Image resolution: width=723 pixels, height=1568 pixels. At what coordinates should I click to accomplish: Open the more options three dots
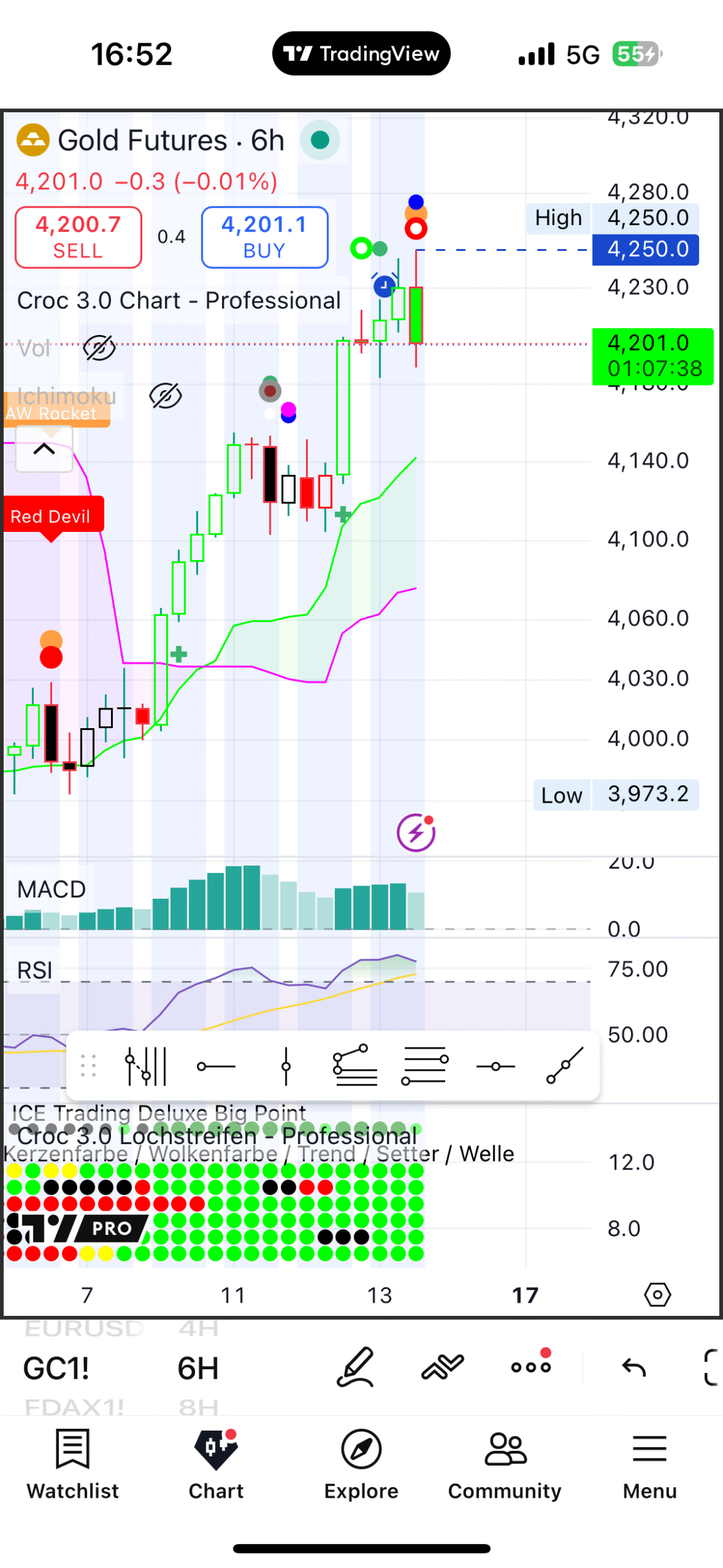tap(530, 1367)
